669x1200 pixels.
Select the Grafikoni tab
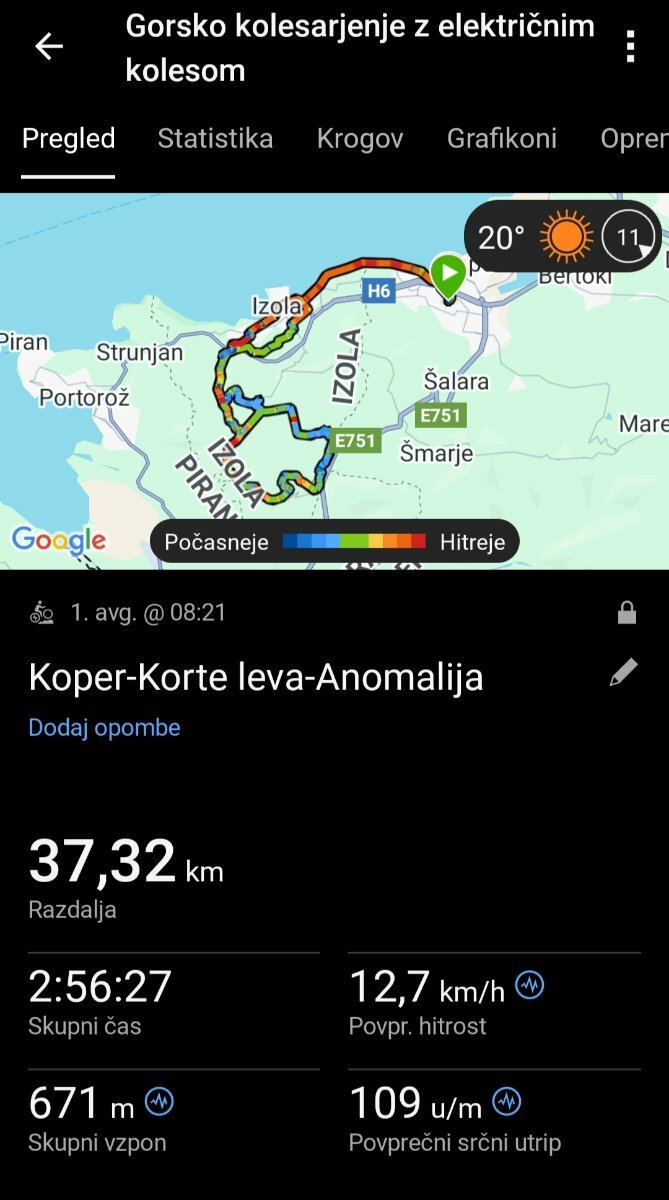click(x=502, y=138)
